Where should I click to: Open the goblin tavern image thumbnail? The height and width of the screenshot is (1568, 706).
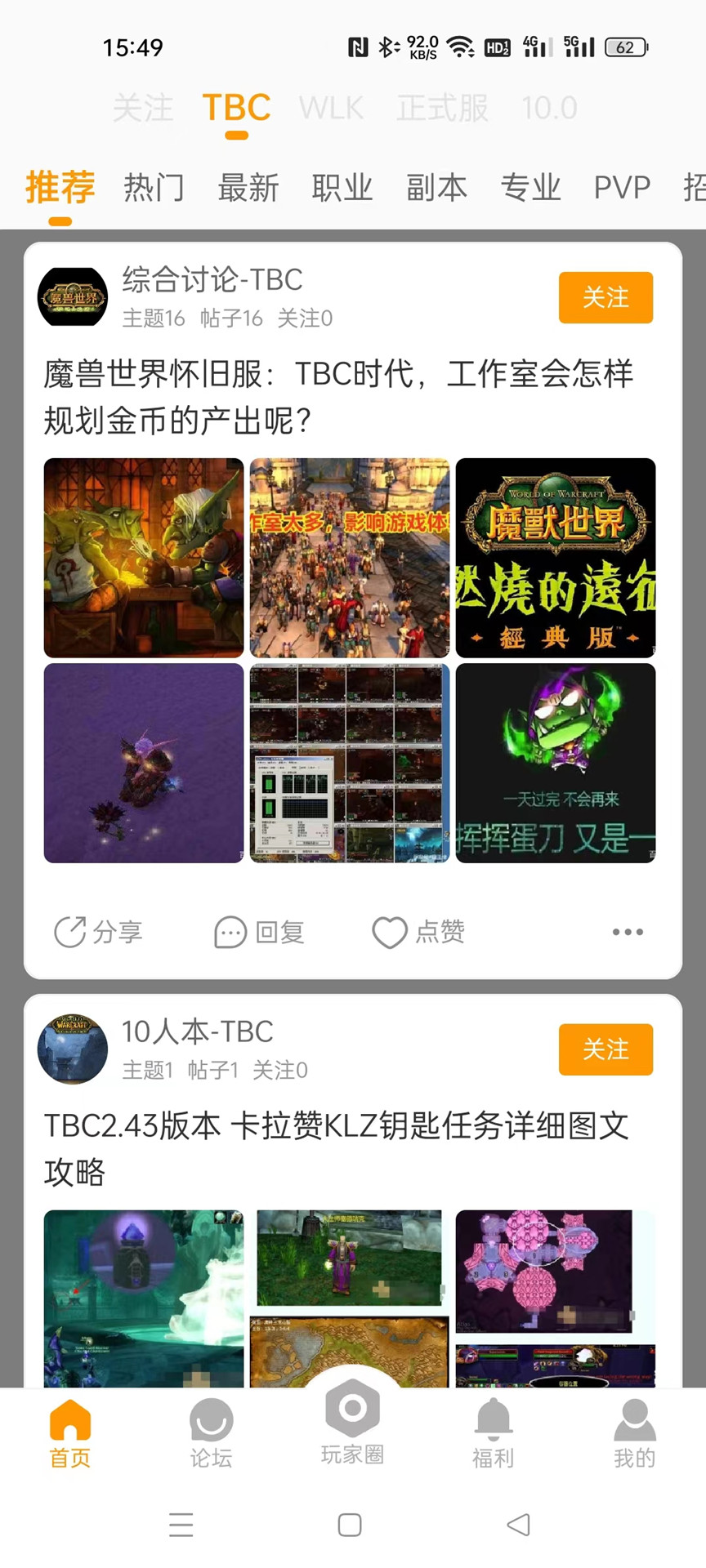coord(143,558)
